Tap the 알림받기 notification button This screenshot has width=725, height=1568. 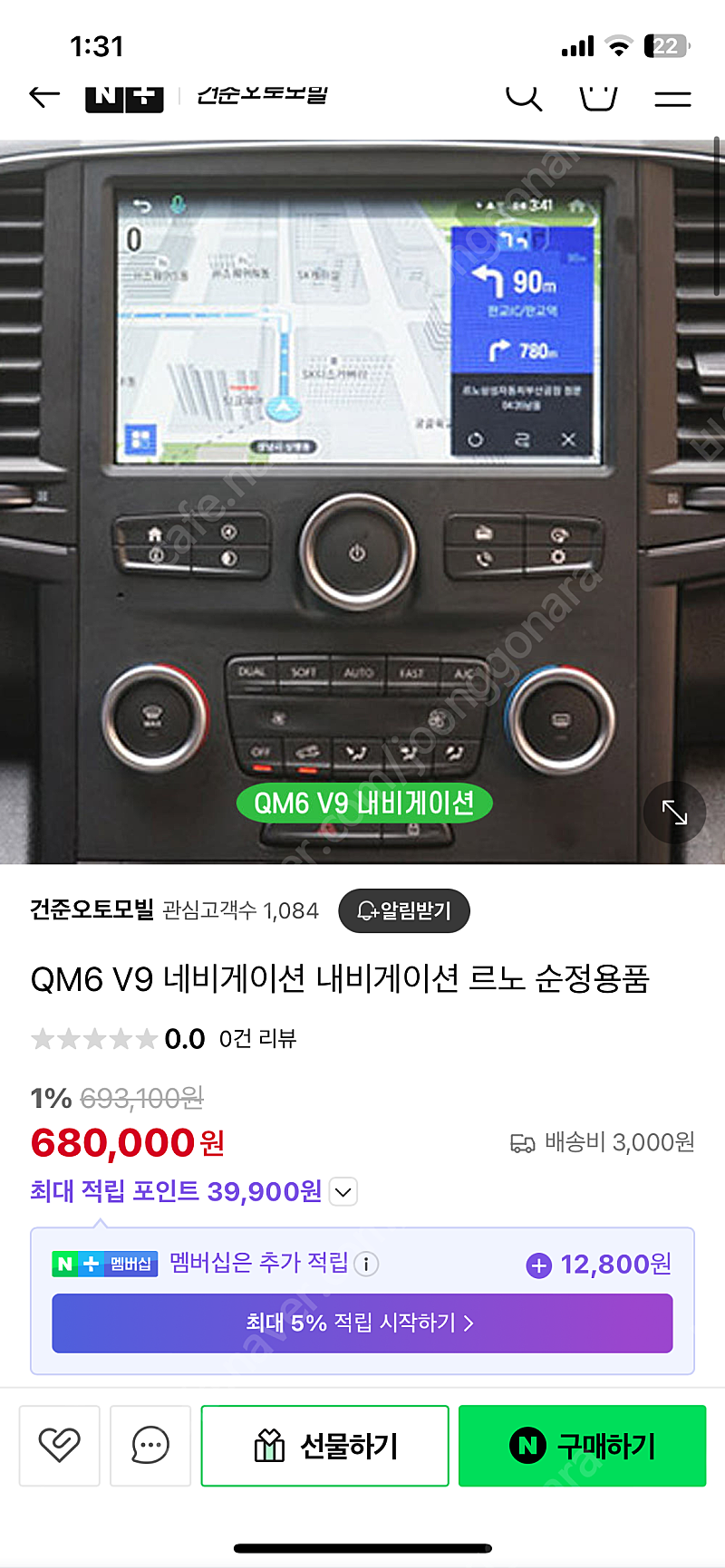pos(404,910)
